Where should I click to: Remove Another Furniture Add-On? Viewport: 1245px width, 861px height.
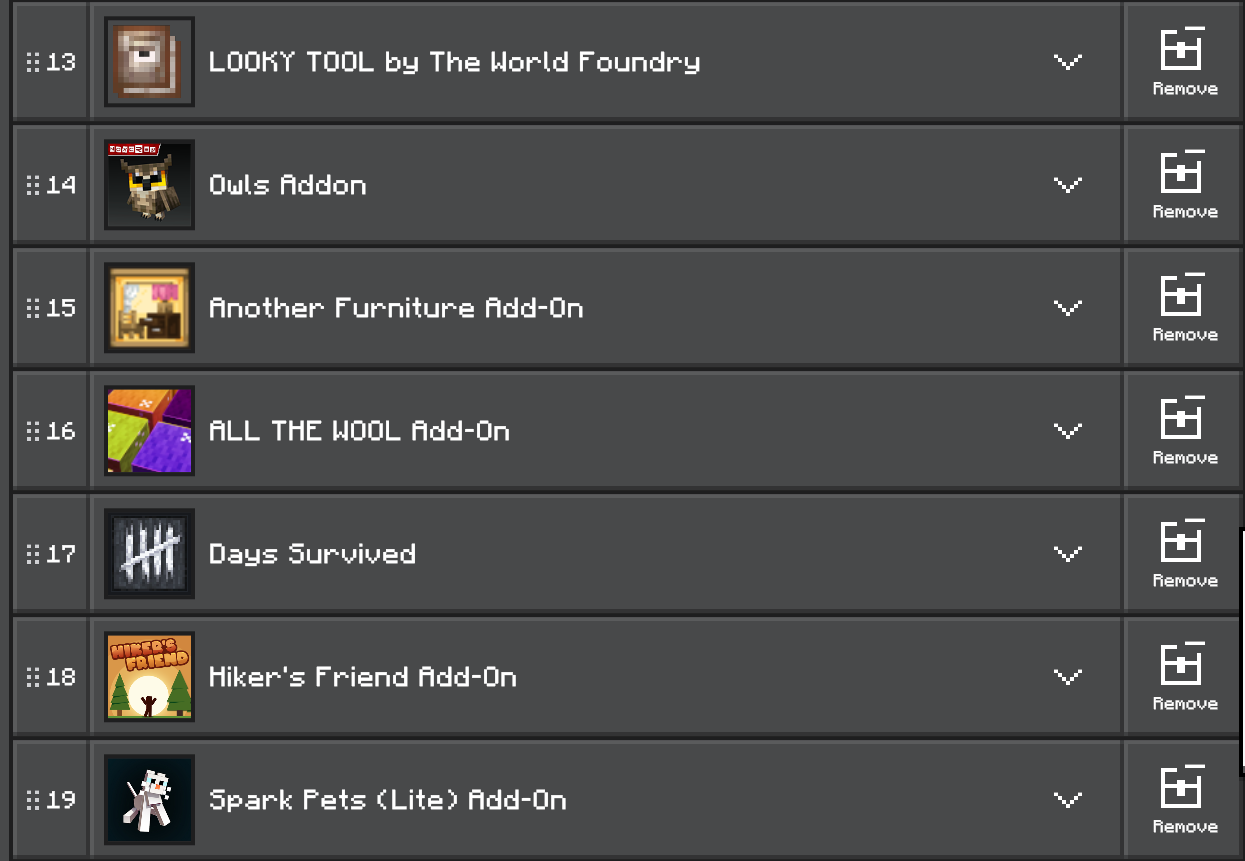tap(1183, 308)
